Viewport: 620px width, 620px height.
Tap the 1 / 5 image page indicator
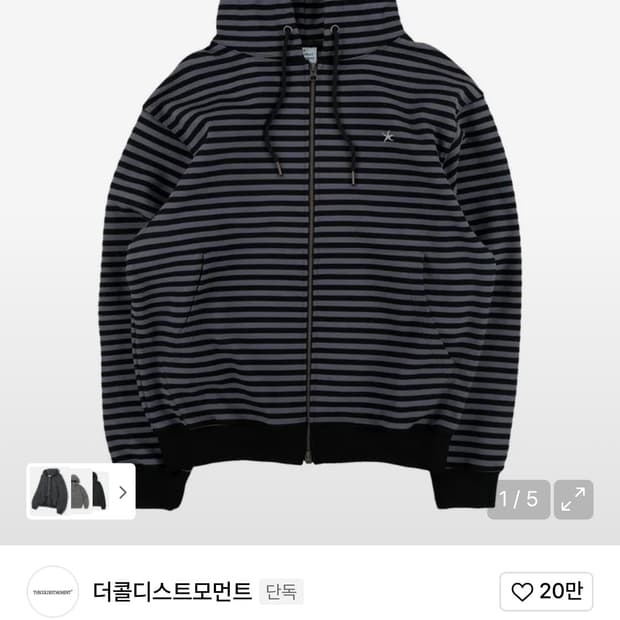point(518,499)
